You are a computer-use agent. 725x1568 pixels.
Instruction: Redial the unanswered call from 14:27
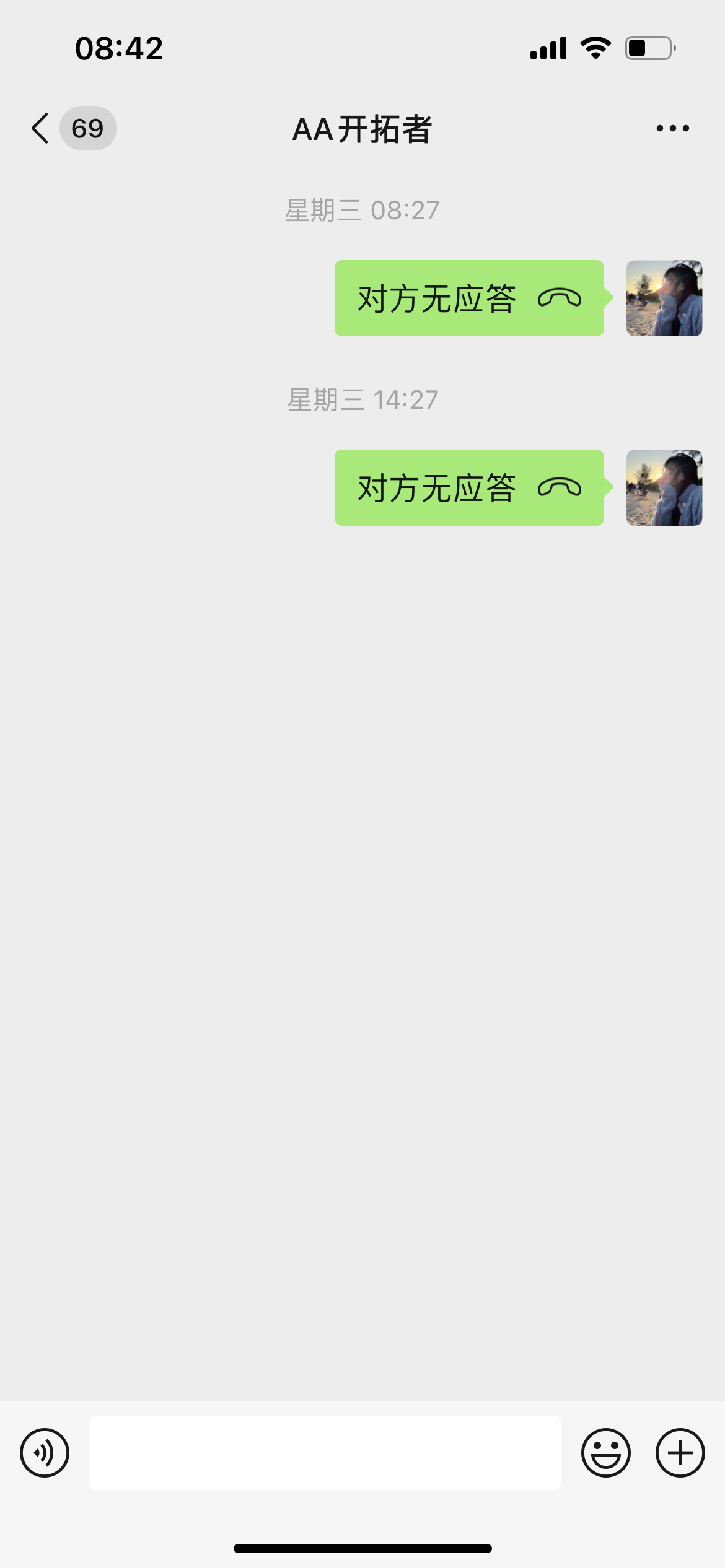pos(468,488)
